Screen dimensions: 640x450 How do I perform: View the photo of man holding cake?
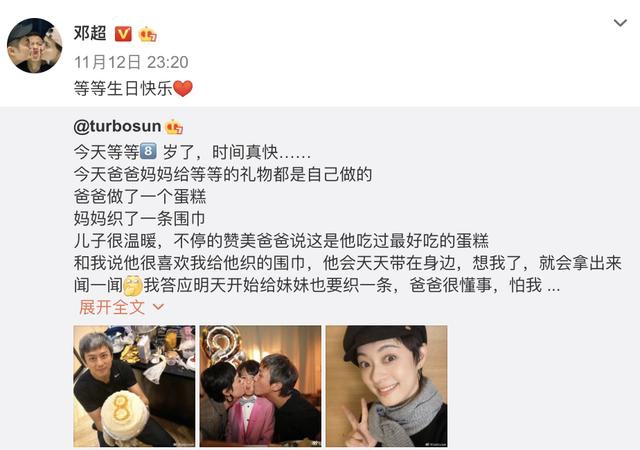pos(134,385)
